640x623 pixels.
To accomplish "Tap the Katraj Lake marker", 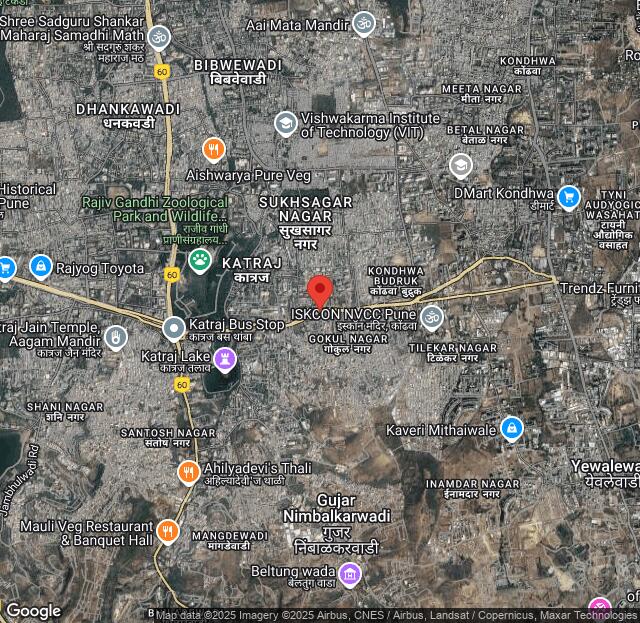I will click(226, 357).
